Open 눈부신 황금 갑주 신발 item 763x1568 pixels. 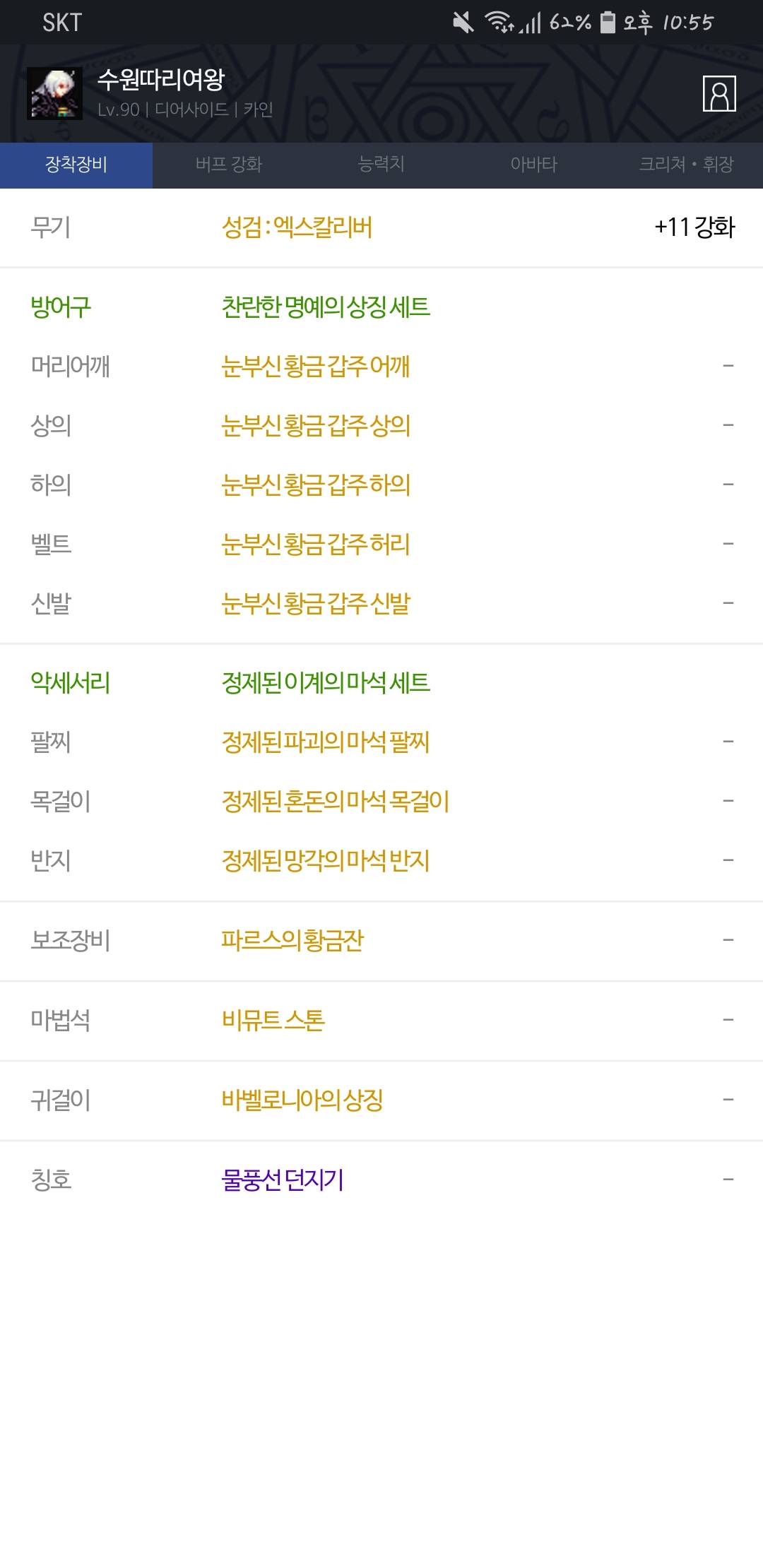(381, 603)
